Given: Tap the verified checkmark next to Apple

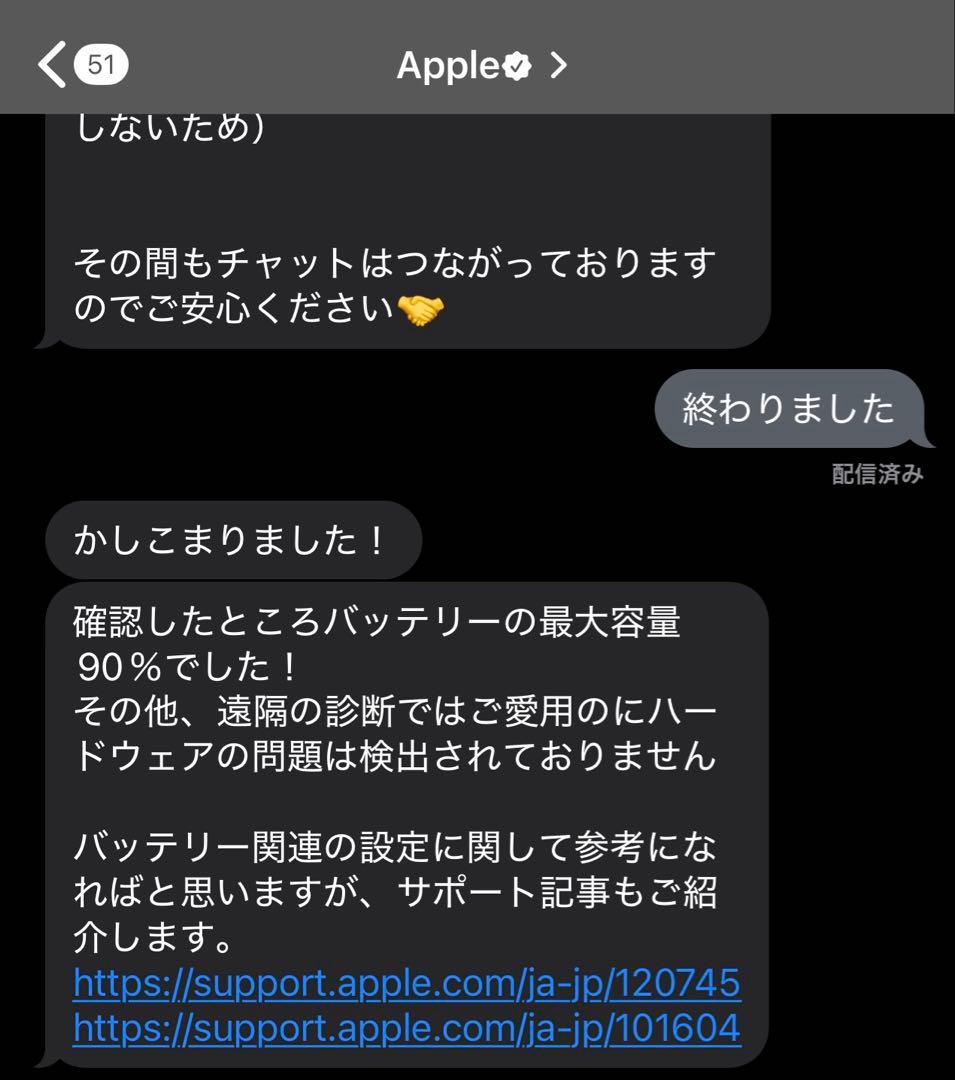Looking at the screenshot, I should pos(515,66).
